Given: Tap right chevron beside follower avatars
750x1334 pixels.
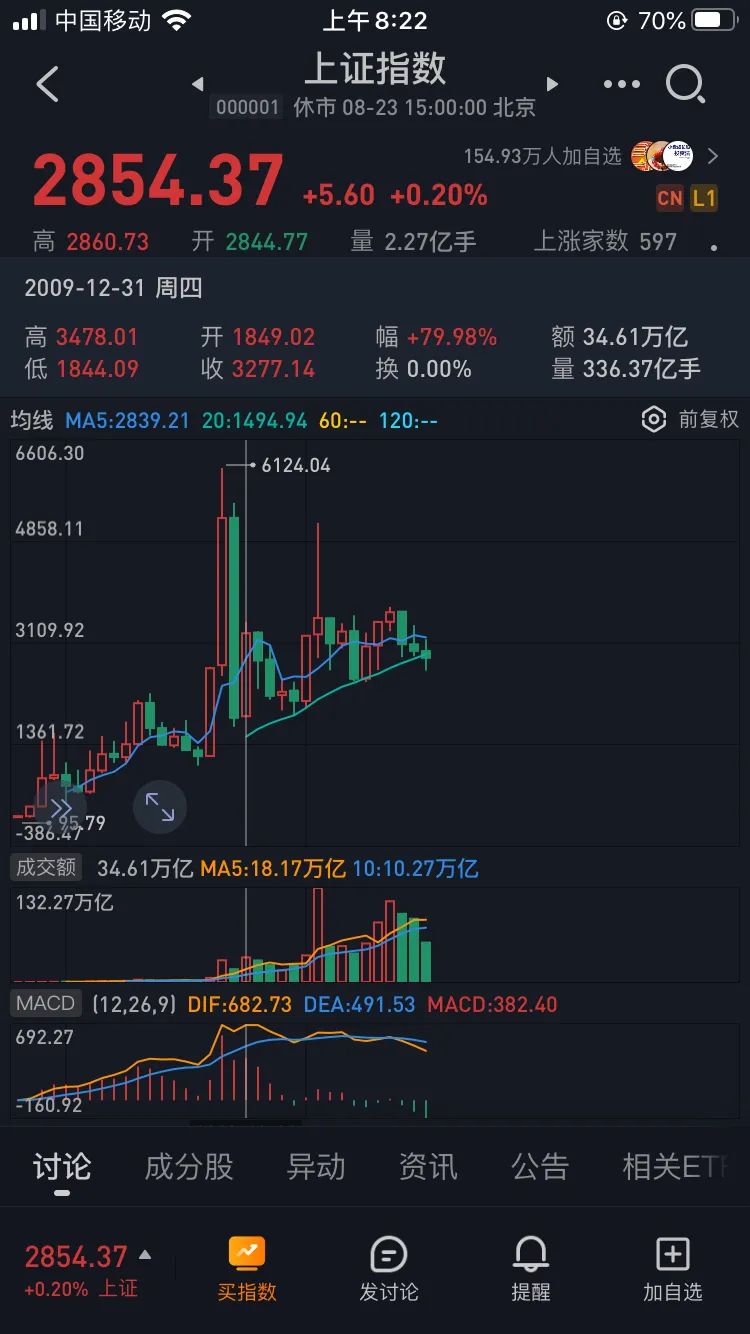Looking at the screenshot, I should [x=714, y=157].
